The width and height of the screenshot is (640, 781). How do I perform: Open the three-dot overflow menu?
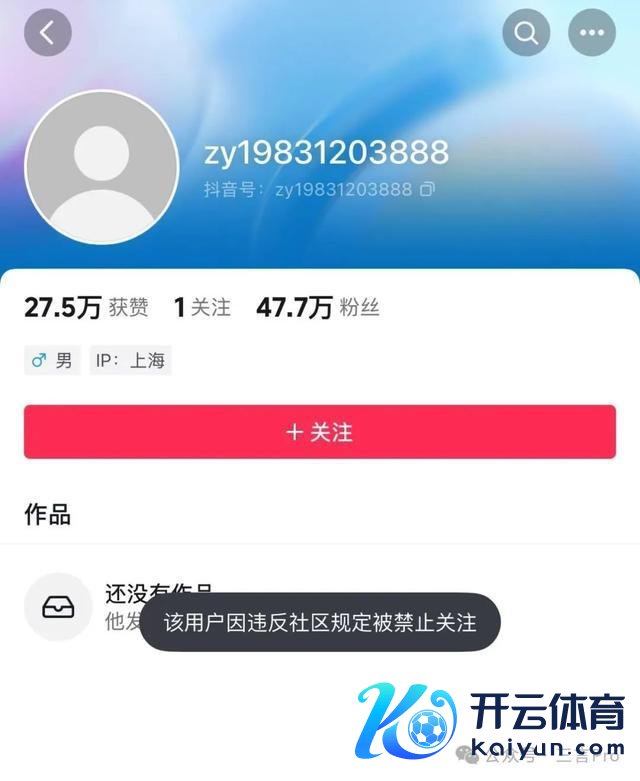pos(591,33)
